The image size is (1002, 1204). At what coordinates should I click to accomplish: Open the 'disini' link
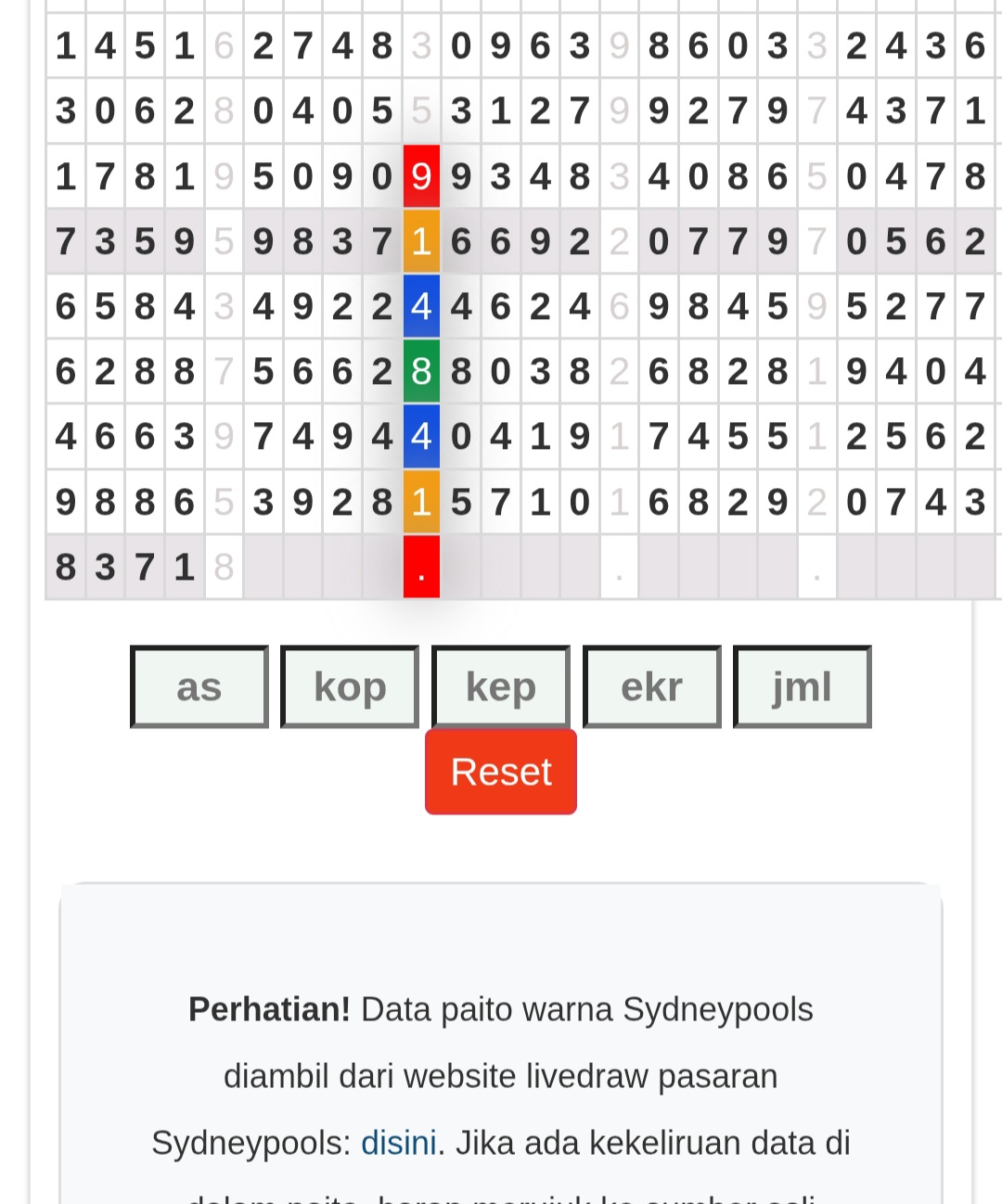398,1143
